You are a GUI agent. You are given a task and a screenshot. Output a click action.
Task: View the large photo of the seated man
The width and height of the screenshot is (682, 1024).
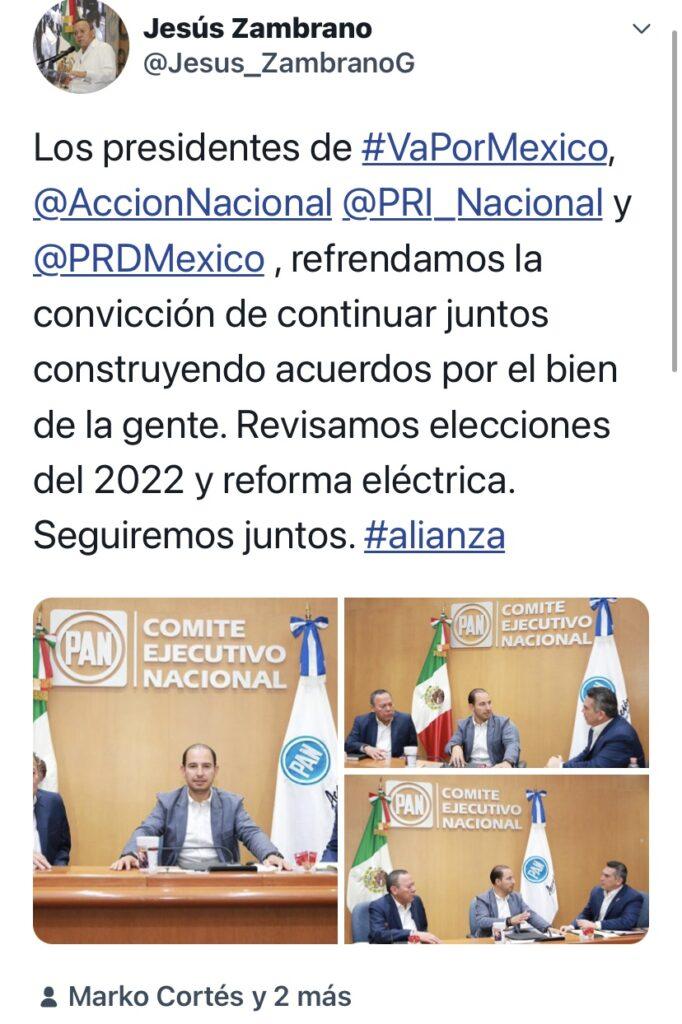coord(185,770)
